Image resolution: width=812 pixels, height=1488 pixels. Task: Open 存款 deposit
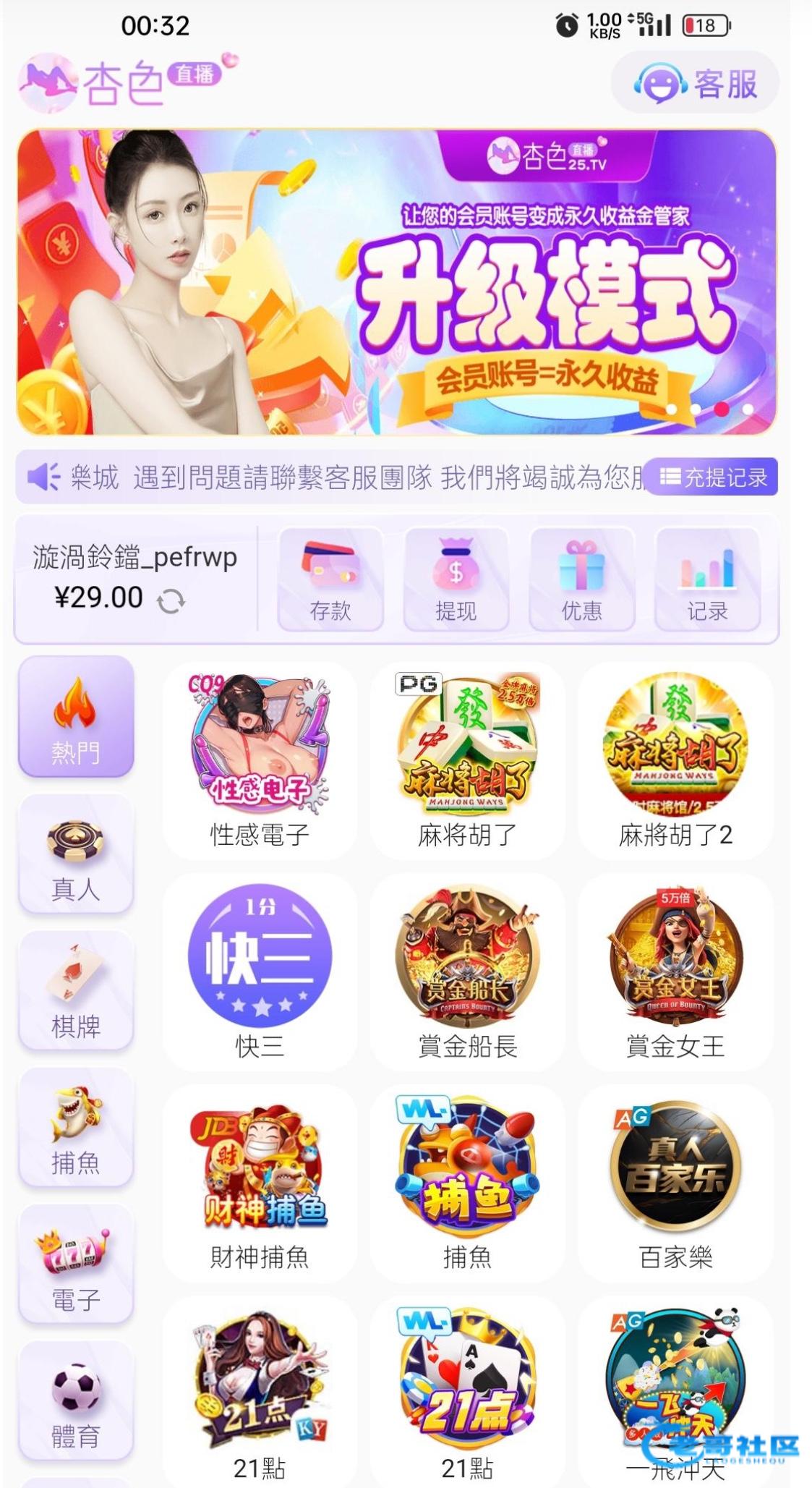click(x=330, y=579)
